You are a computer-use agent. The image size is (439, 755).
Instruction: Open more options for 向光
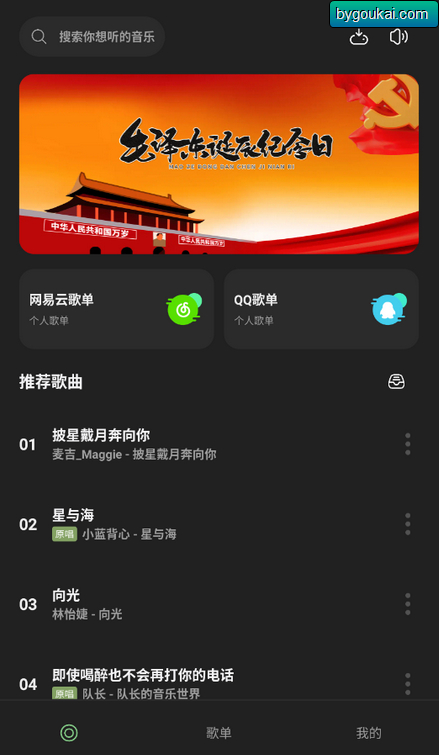point(408,604)
